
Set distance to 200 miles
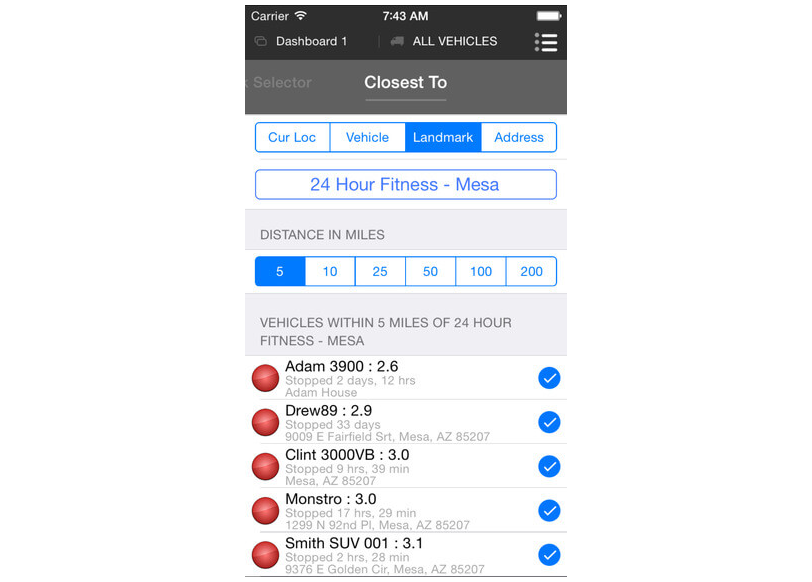(x=531, y=272)
